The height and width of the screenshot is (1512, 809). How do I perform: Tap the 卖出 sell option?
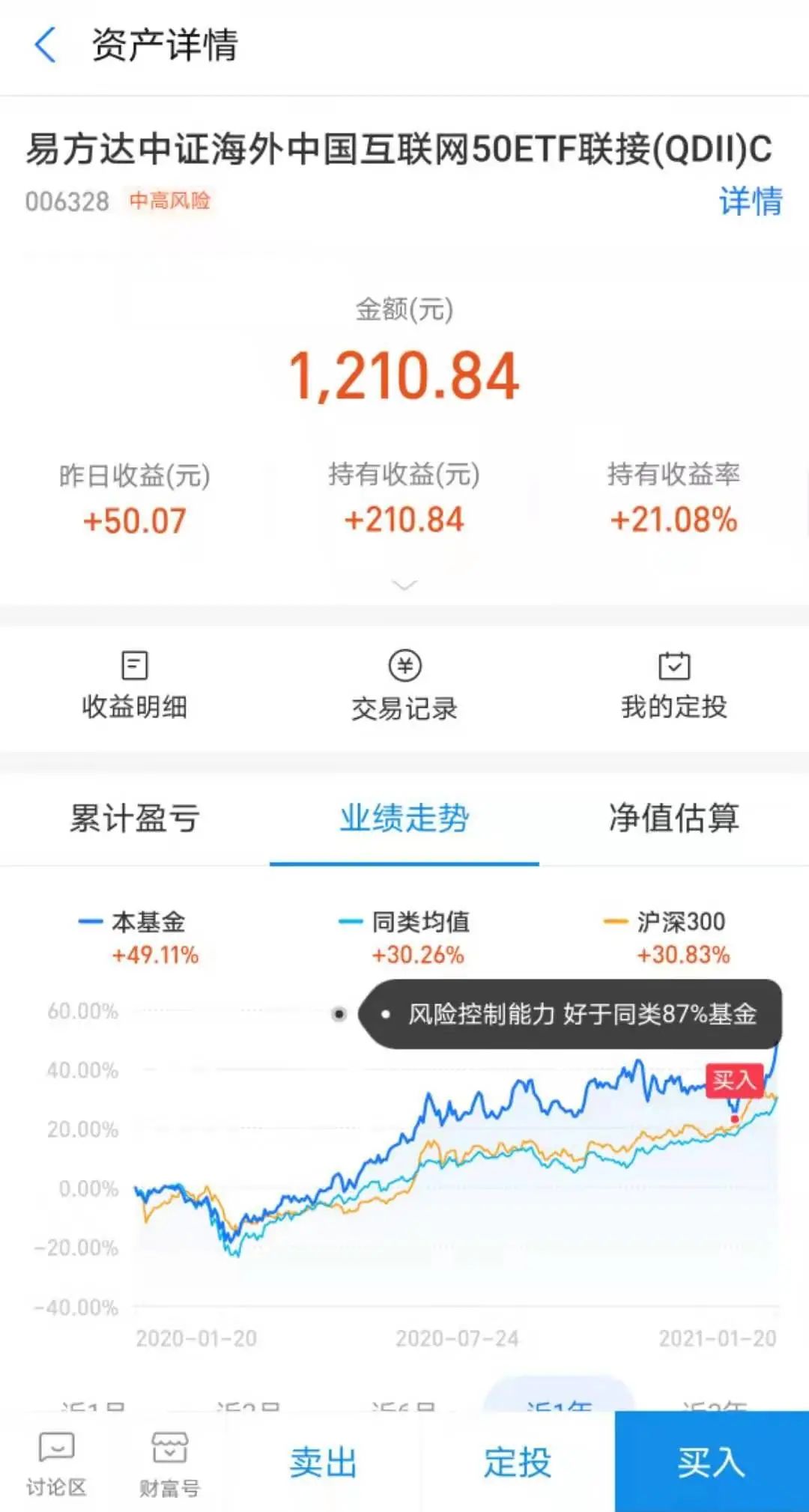322,1460
